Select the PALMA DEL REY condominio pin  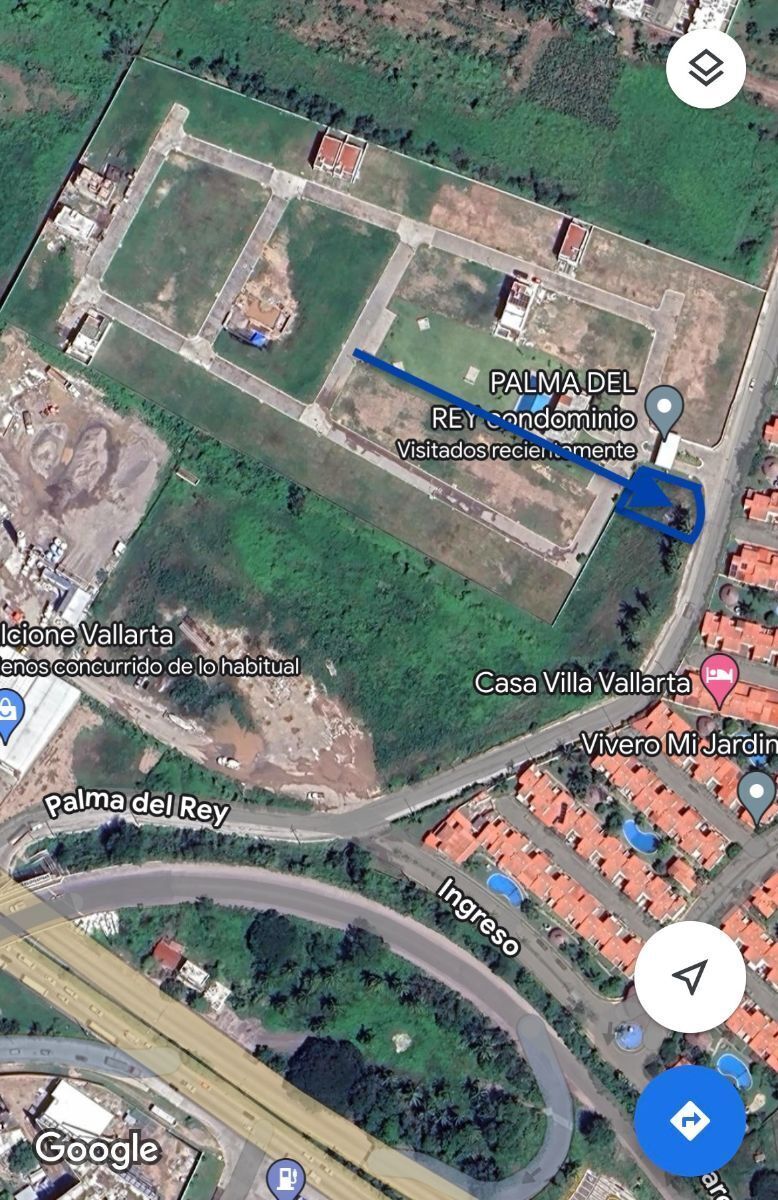(663, 409)
